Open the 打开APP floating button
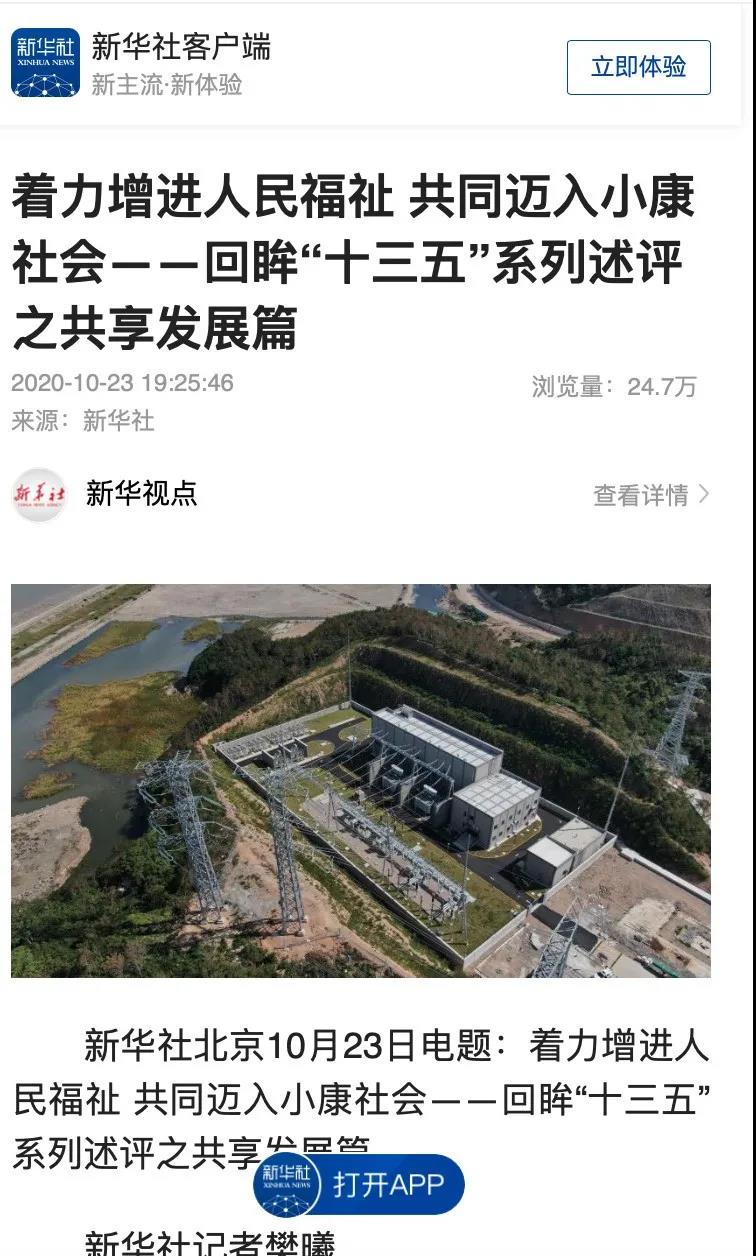 coord(359,1185)
